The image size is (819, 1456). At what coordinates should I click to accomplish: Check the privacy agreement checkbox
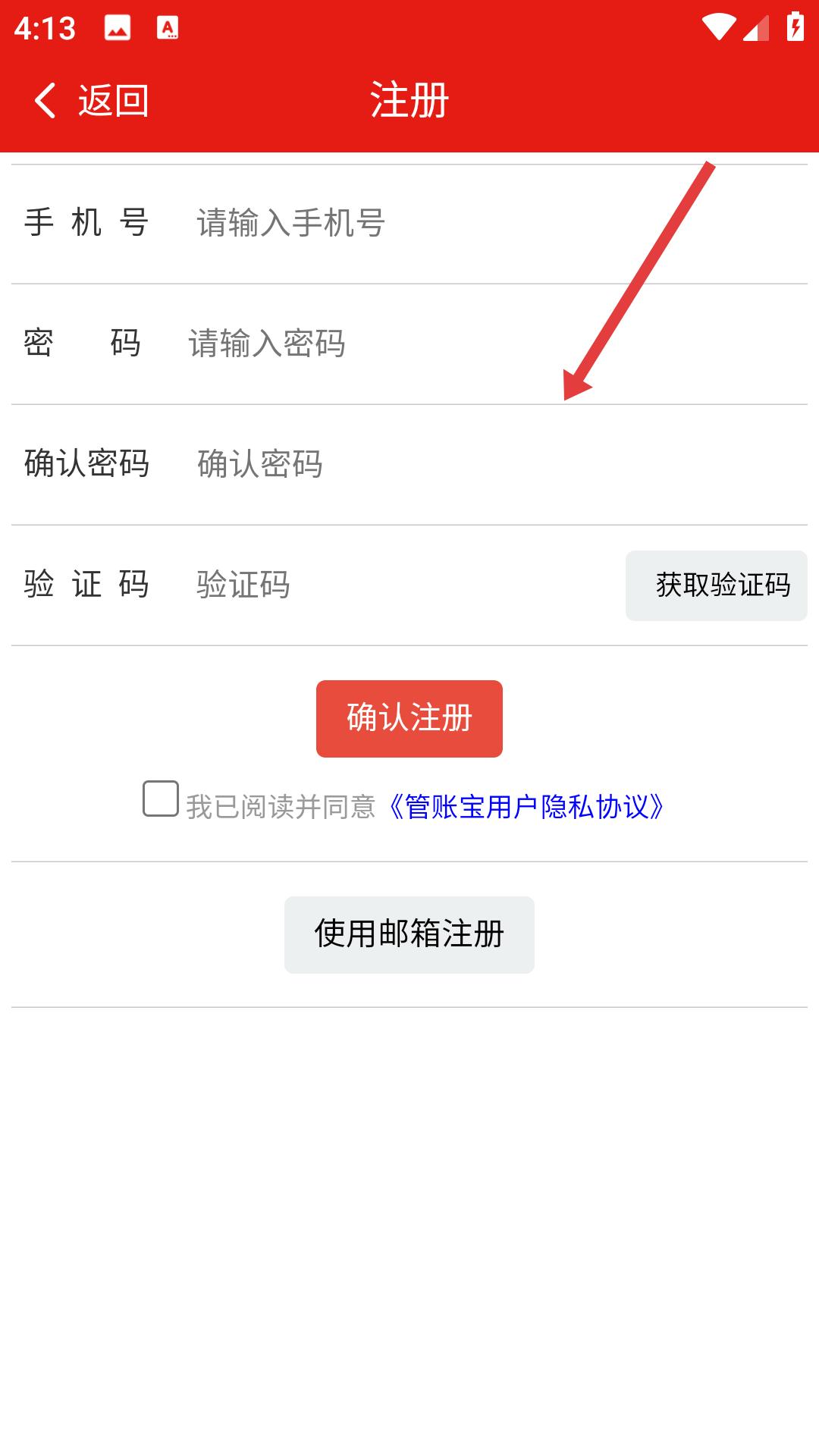(x=161, y=799)
